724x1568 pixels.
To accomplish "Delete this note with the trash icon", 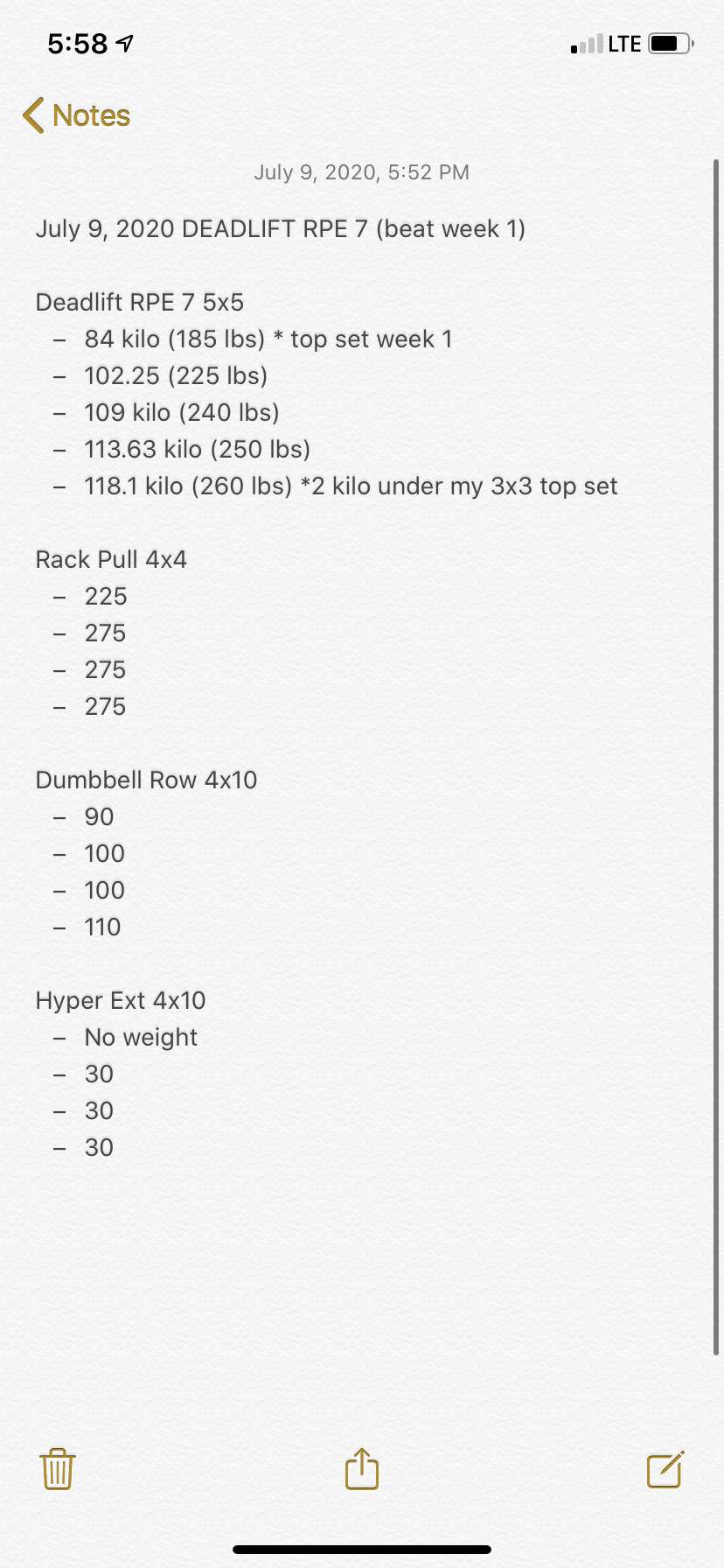I will tap(58, 1469).
